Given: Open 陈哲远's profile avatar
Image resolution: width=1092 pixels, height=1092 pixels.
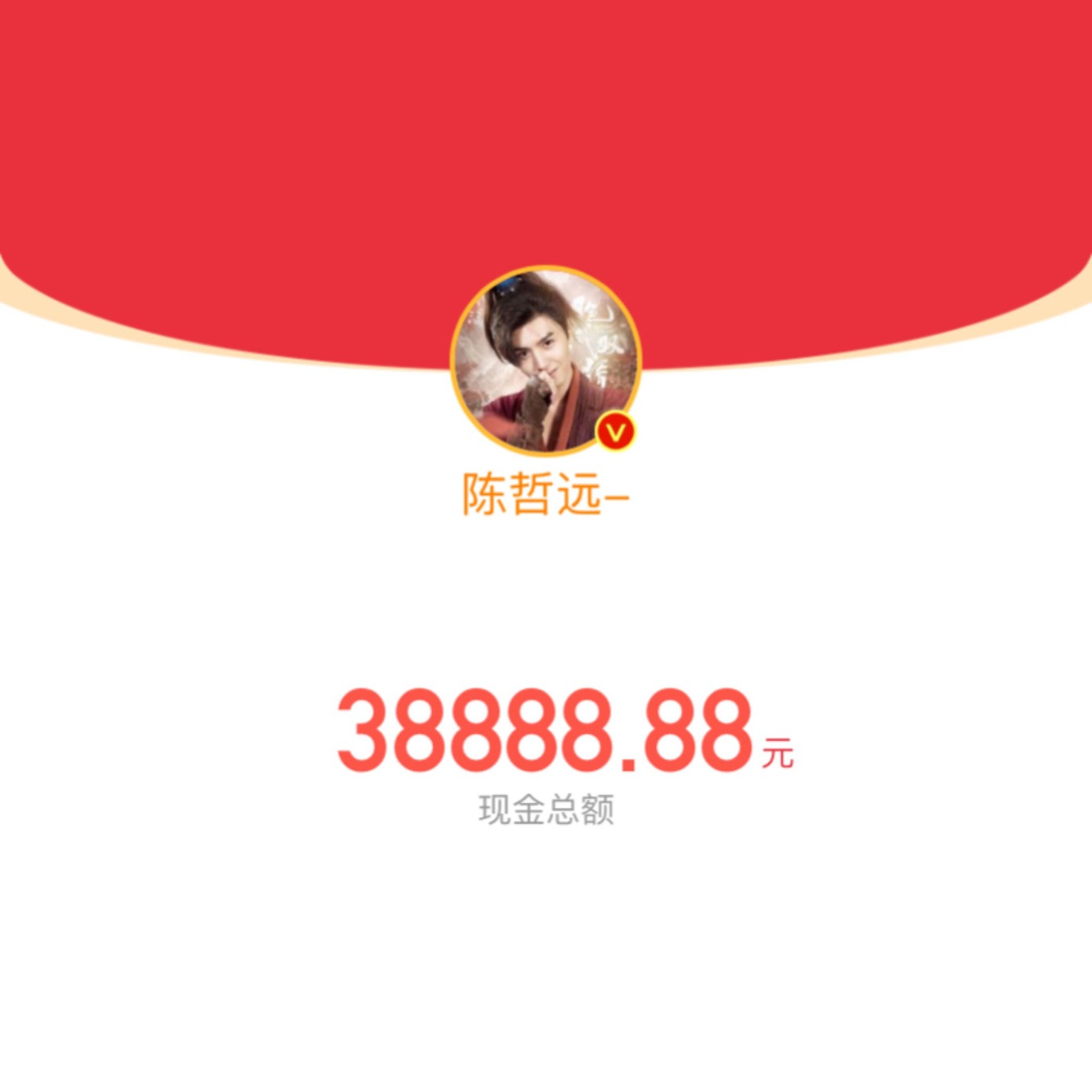Looking at the screenshot, I should point(546,361).
